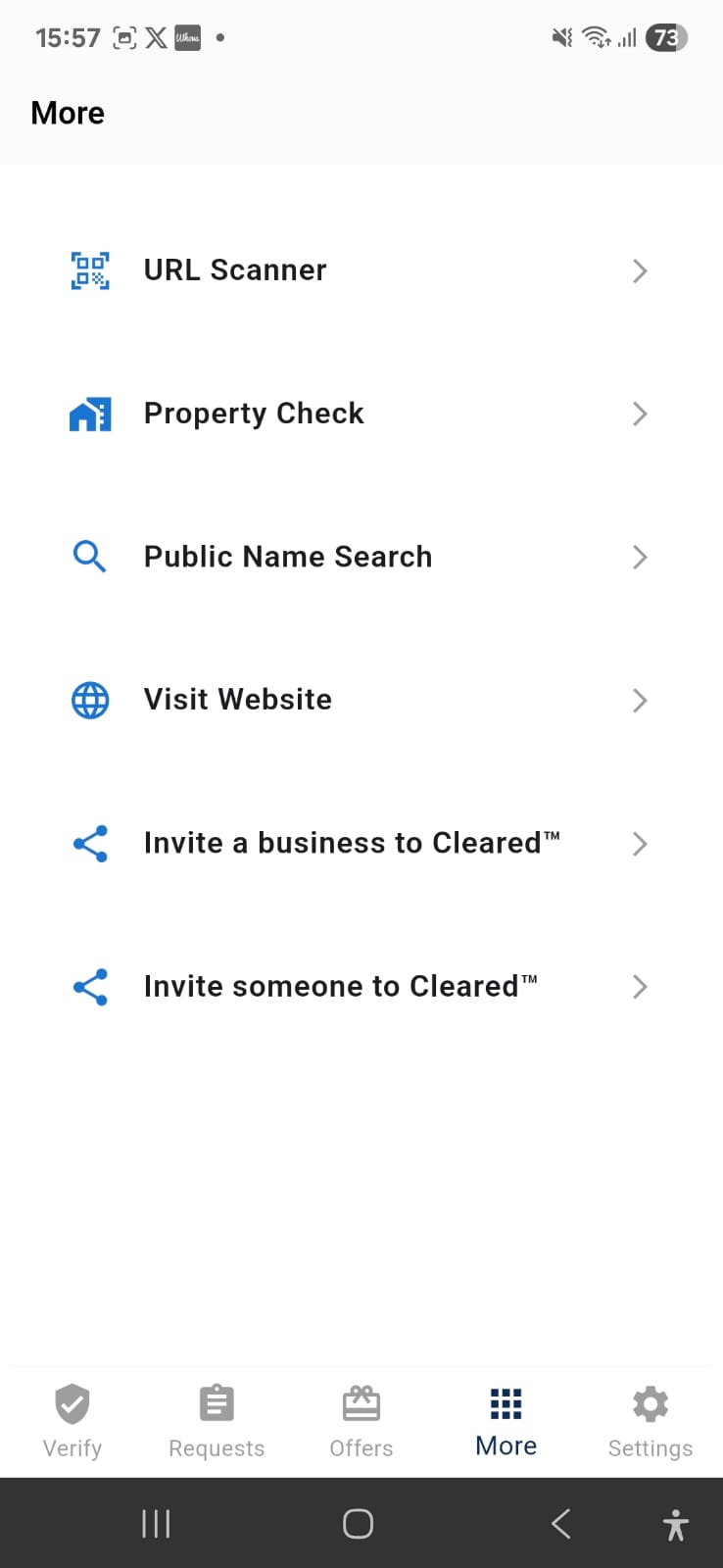
Task: Switch to the Verify tab
Action: pyautogui.click(x=72, y=1421)
